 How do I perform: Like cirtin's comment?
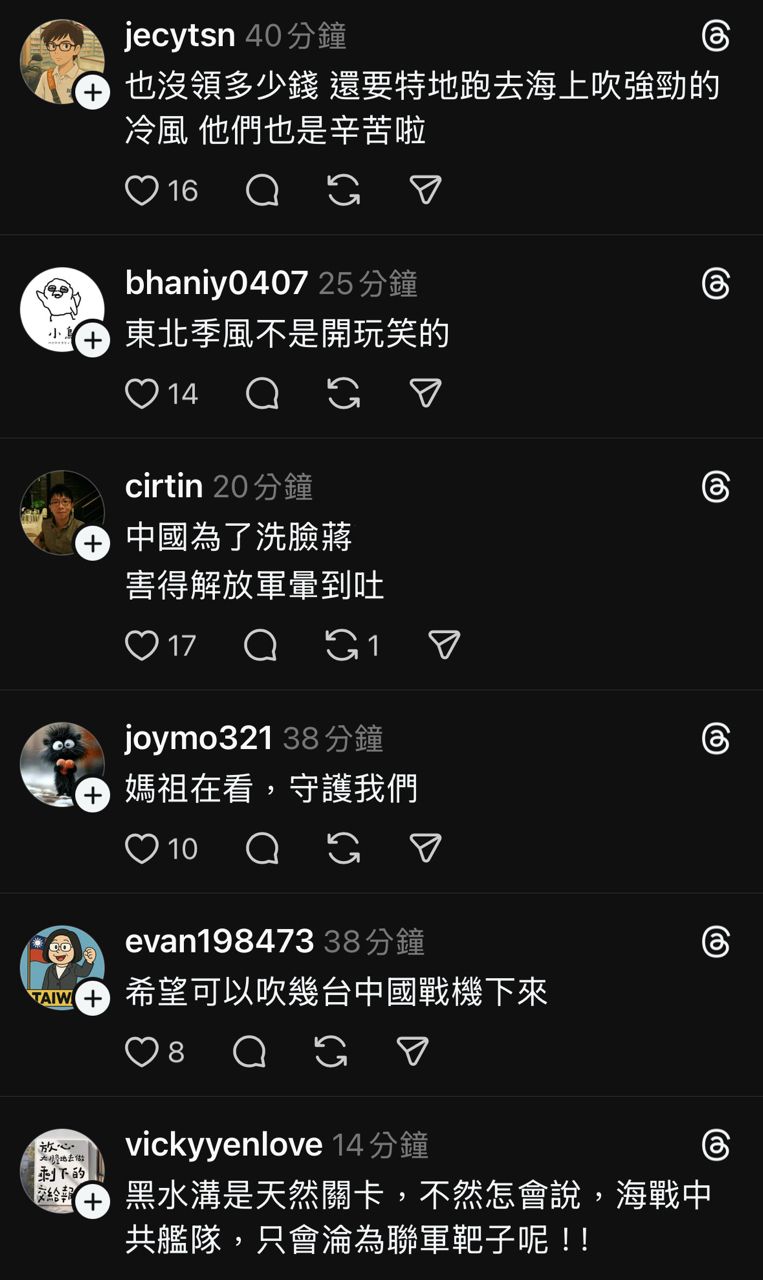pos(142,646)
